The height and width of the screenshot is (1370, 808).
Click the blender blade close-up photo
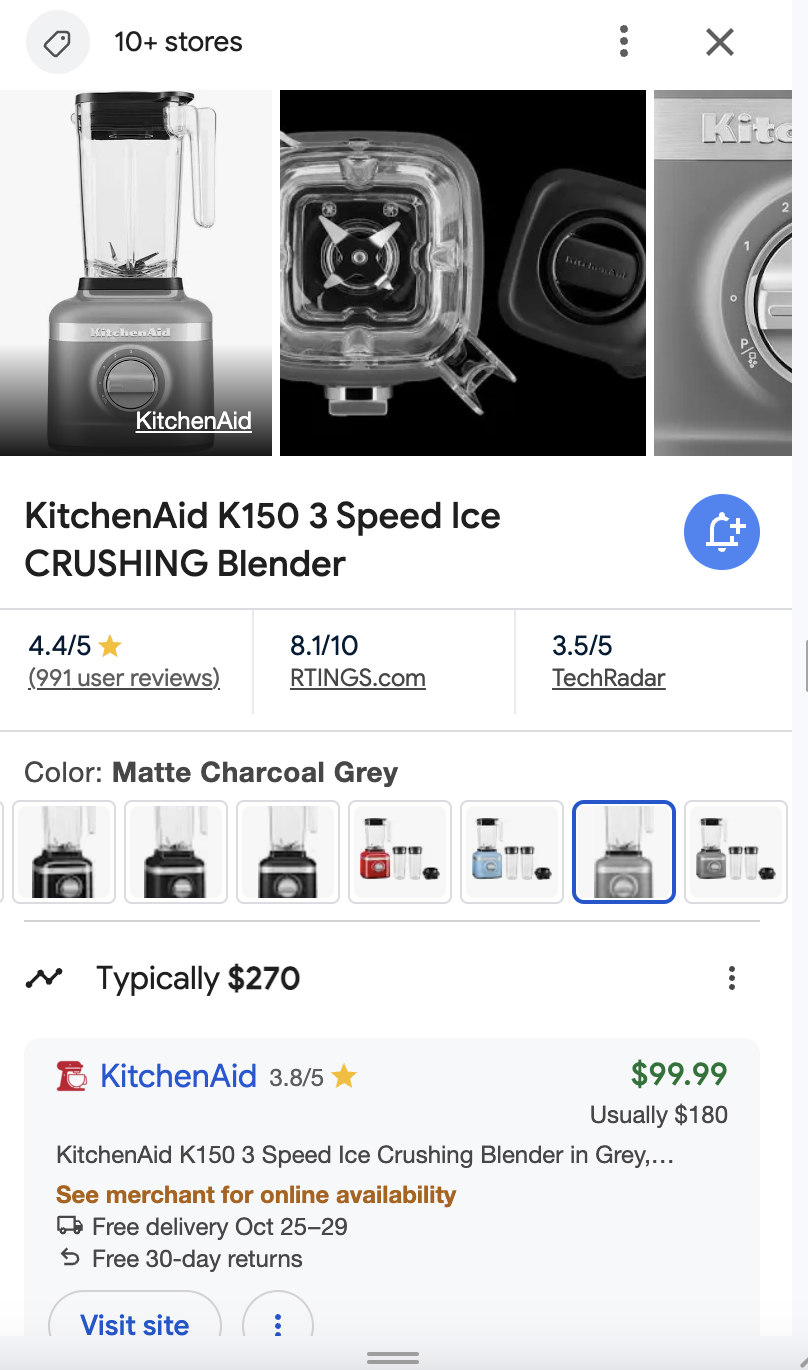(462, 272)
